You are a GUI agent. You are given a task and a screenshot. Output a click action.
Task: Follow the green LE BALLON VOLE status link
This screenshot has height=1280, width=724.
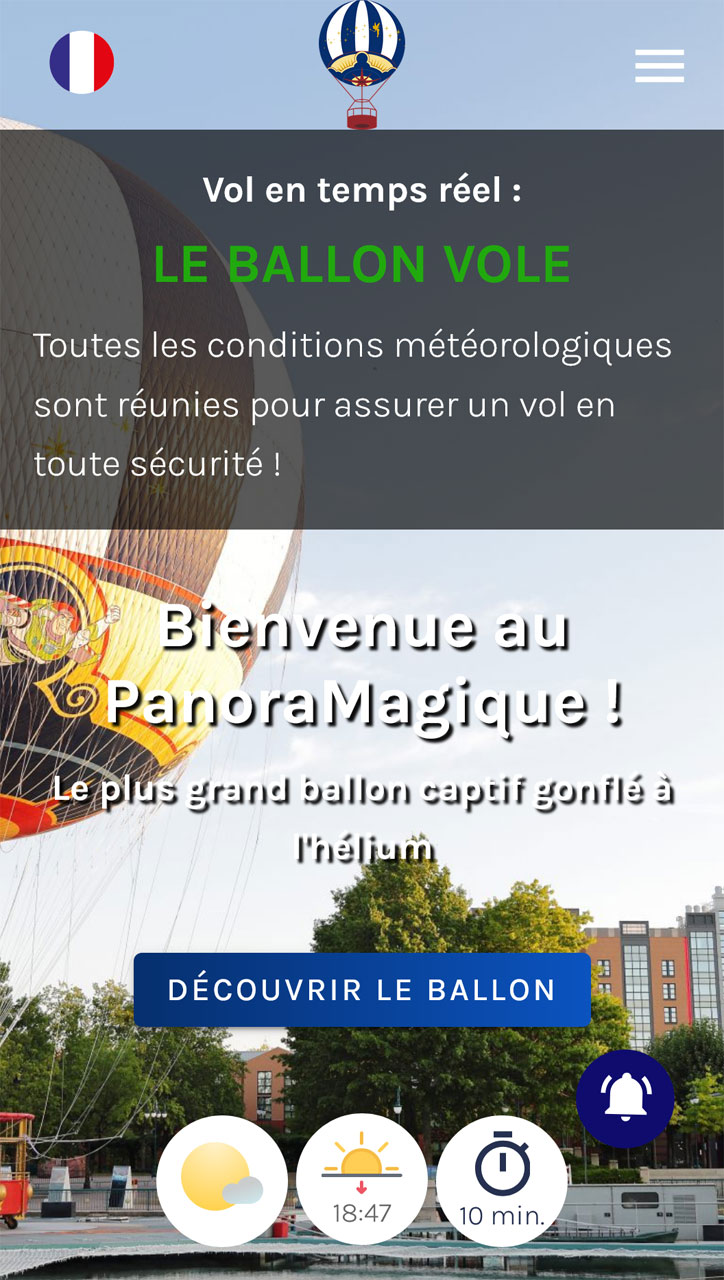tap(360, 265)
